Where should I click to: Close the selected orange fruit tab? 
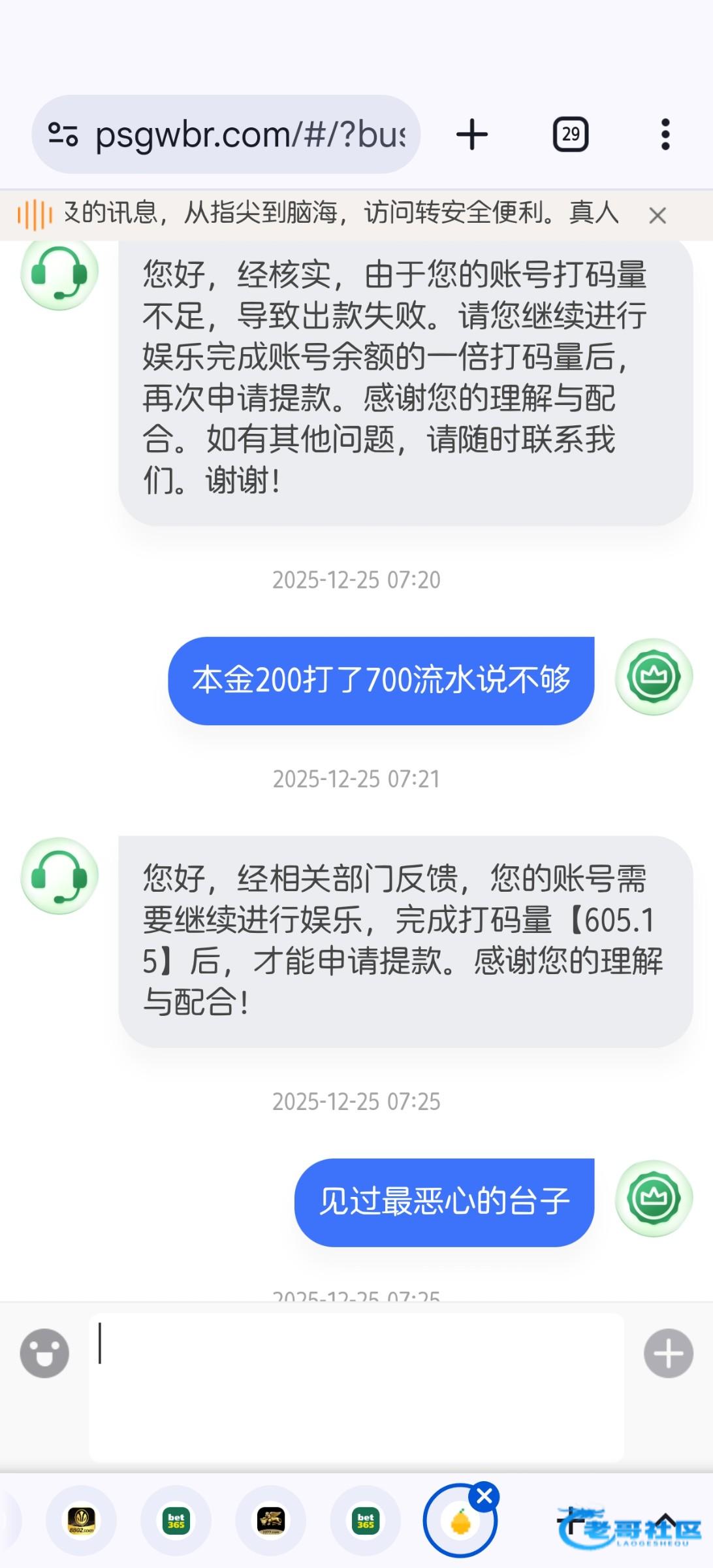click(484, 1496)
